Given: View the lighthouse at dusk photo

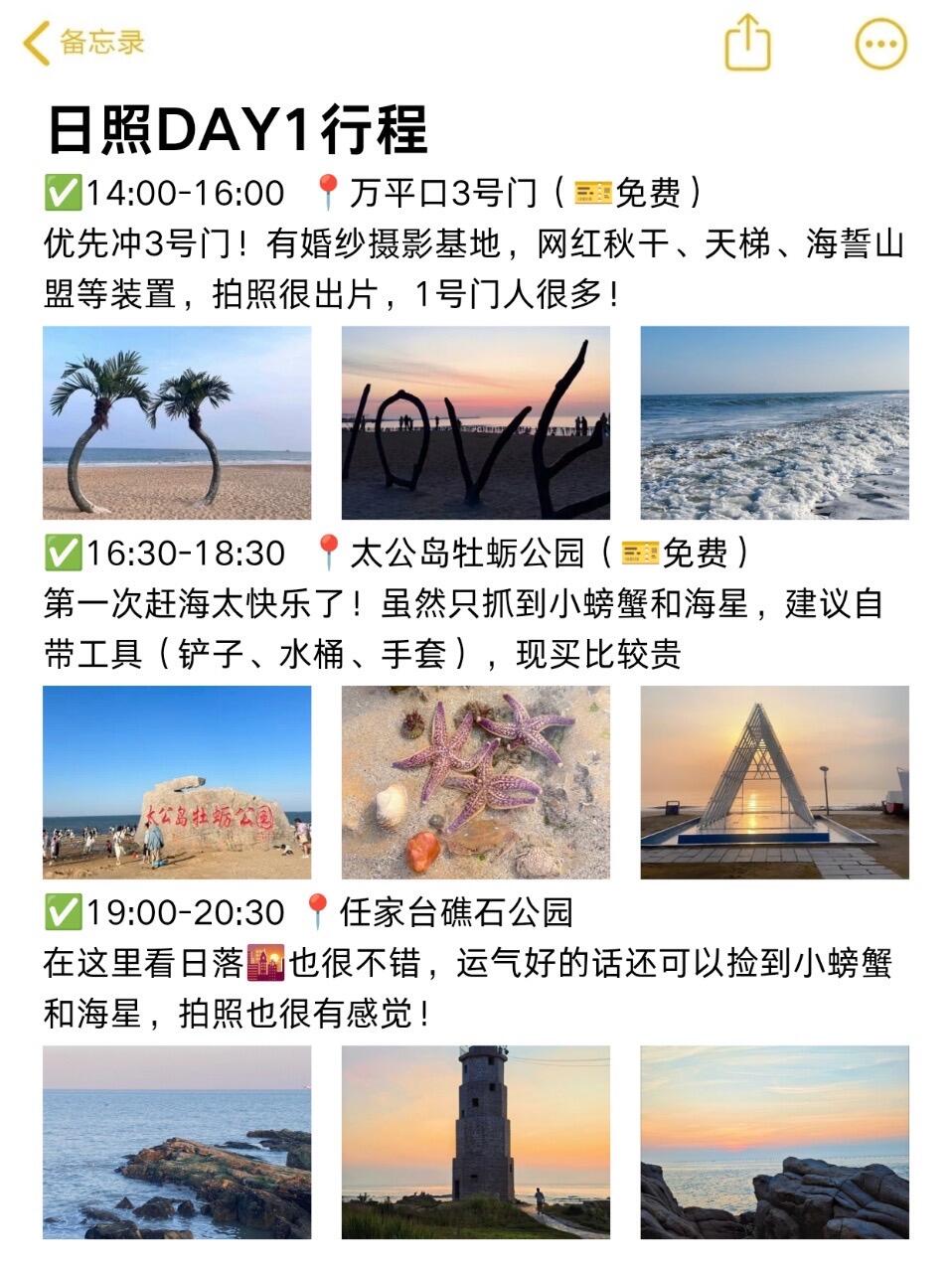Looking at the screenshot, I should 476,1142.
